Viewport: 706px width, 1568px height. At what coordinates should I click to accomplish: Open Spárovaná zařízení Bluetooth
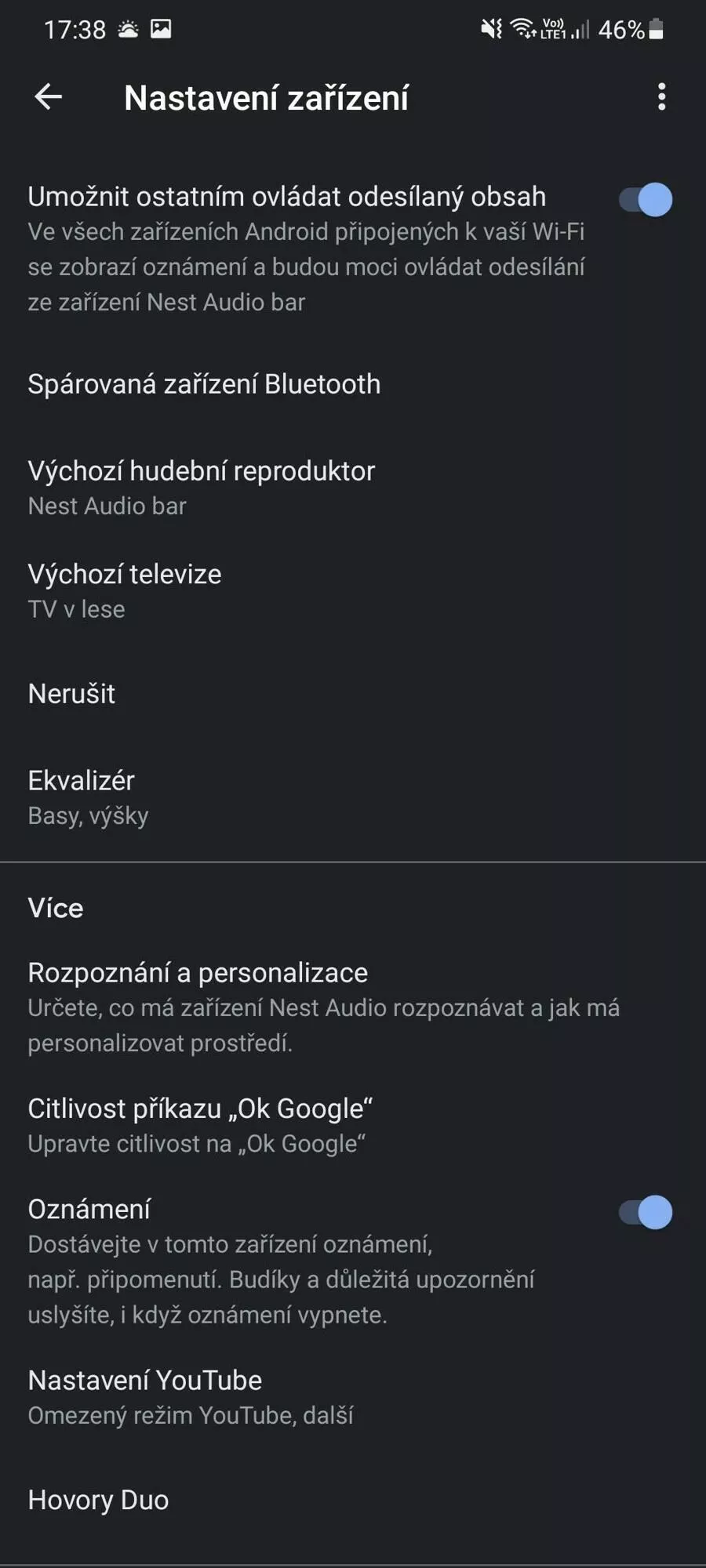pyautogui.click(x=353, y=384)
